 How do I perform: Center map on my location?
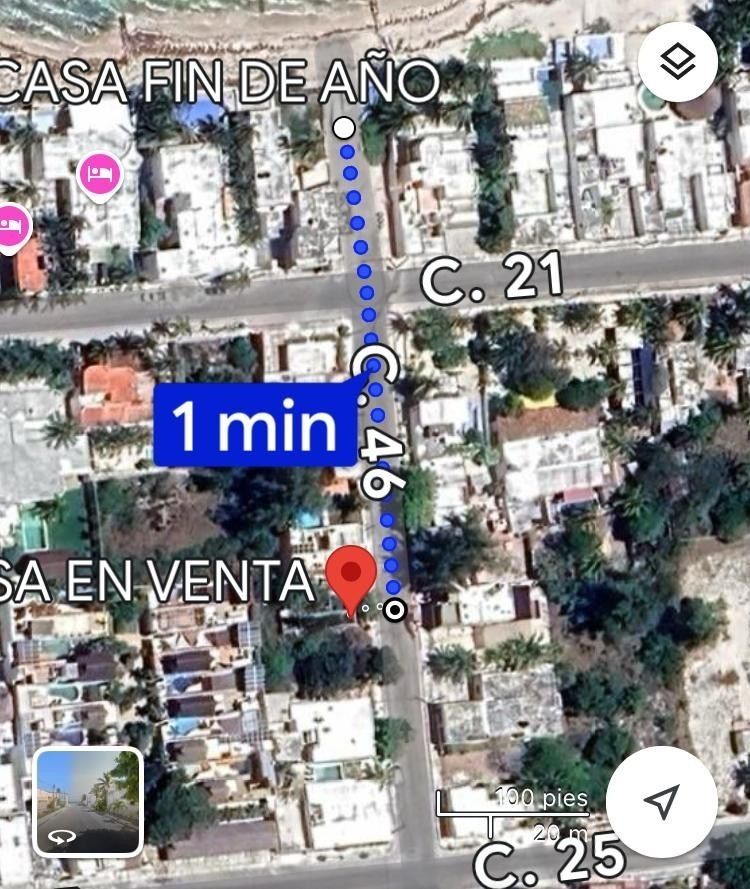(x=661, y=800)
